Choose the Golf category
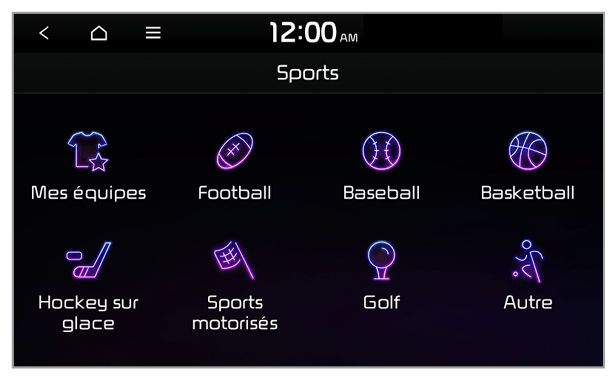 click(x=381, y=276)
